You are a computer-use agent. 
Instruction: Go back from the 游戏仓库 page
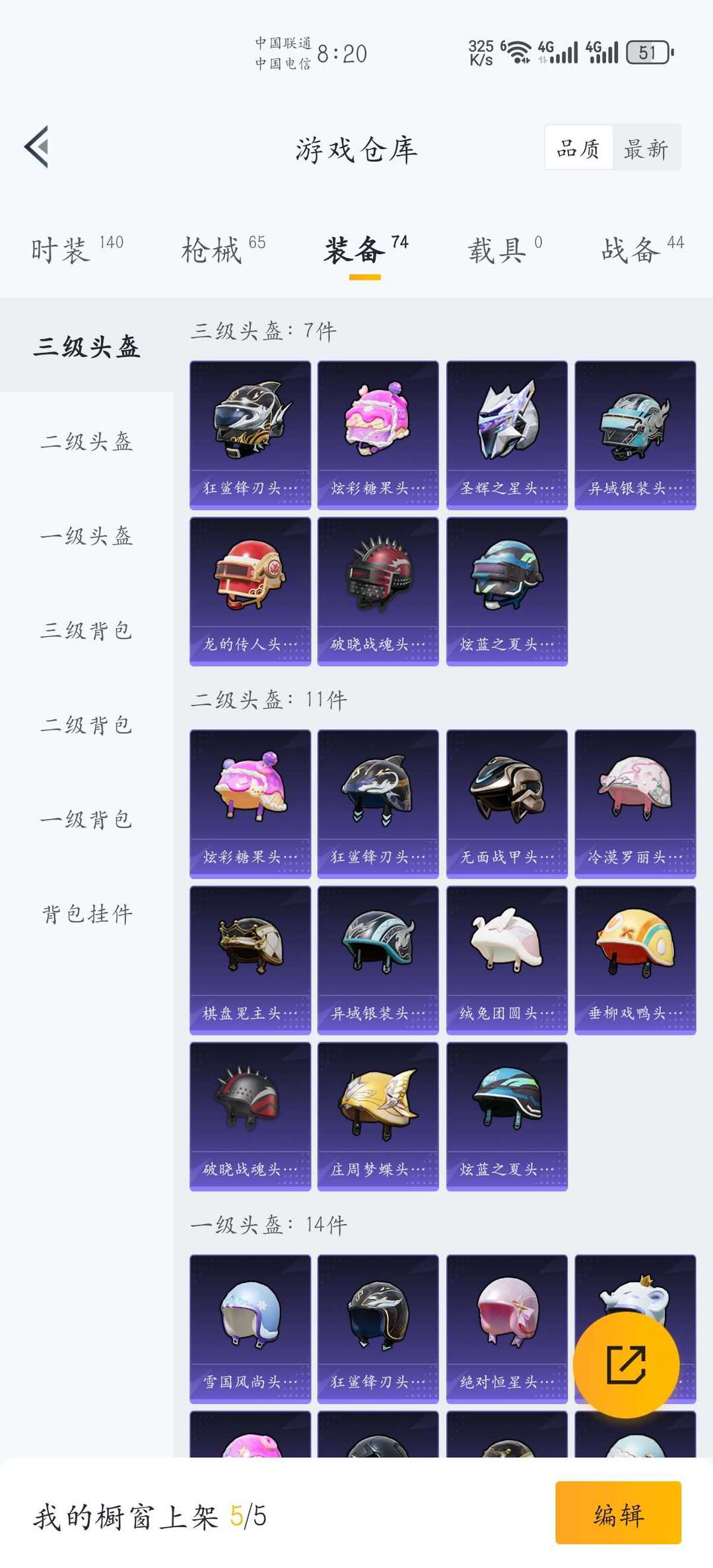tap(37, 147)
